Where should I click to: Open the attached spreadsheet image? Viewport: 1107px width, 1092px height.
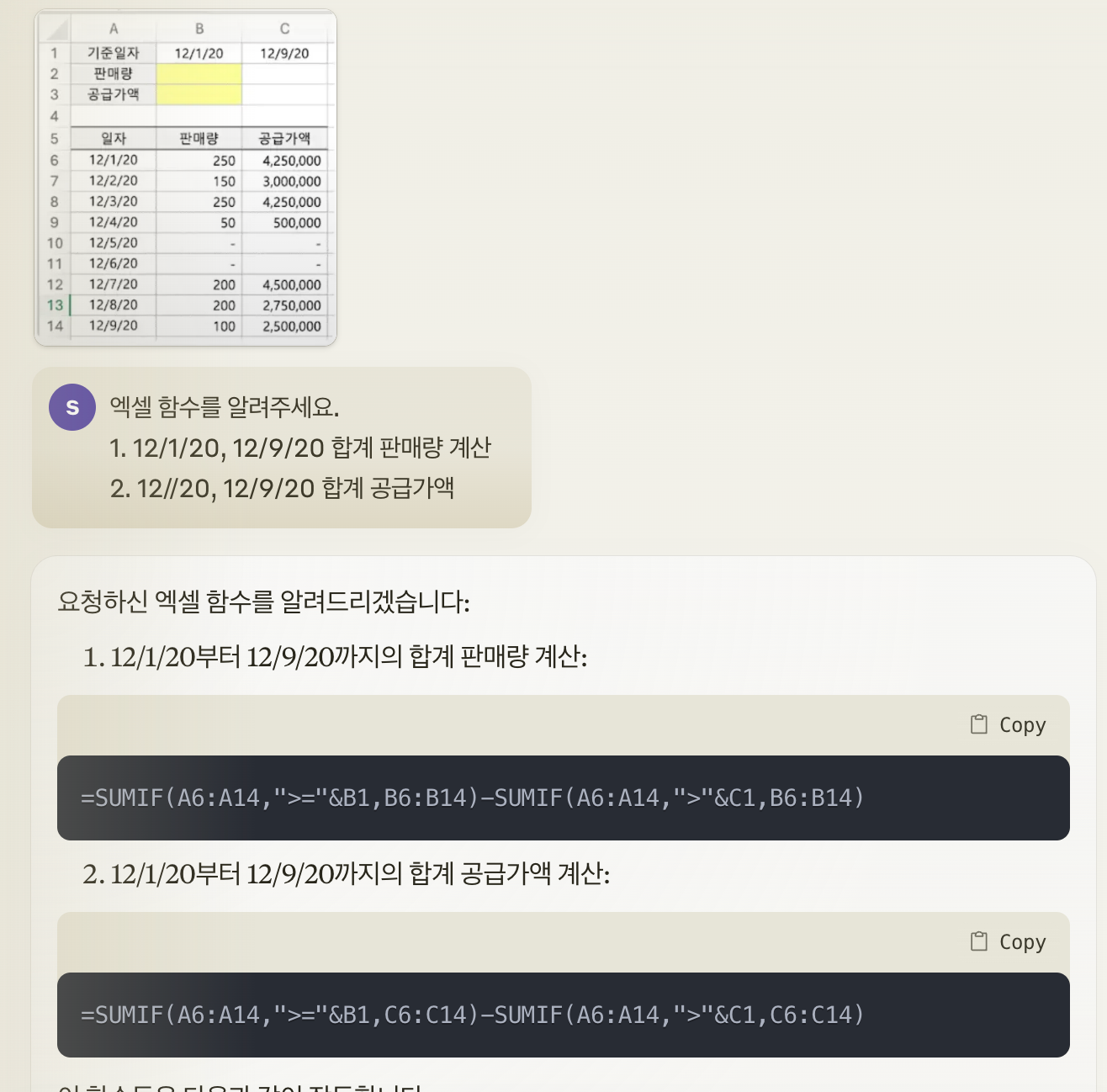[x=185, y=178]
